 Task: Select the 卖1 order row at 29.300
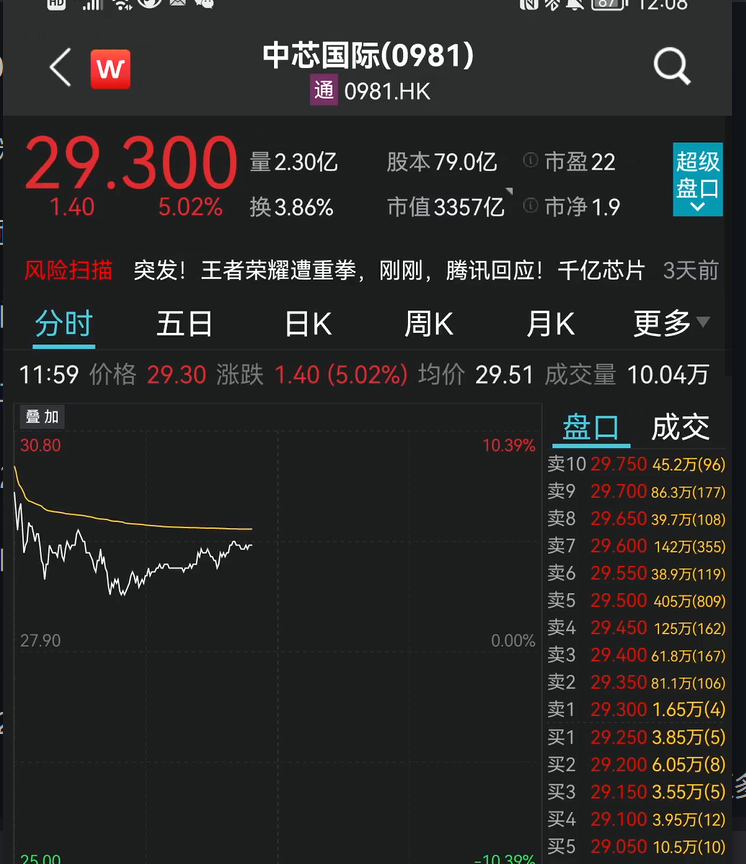[x=640, y=710]
